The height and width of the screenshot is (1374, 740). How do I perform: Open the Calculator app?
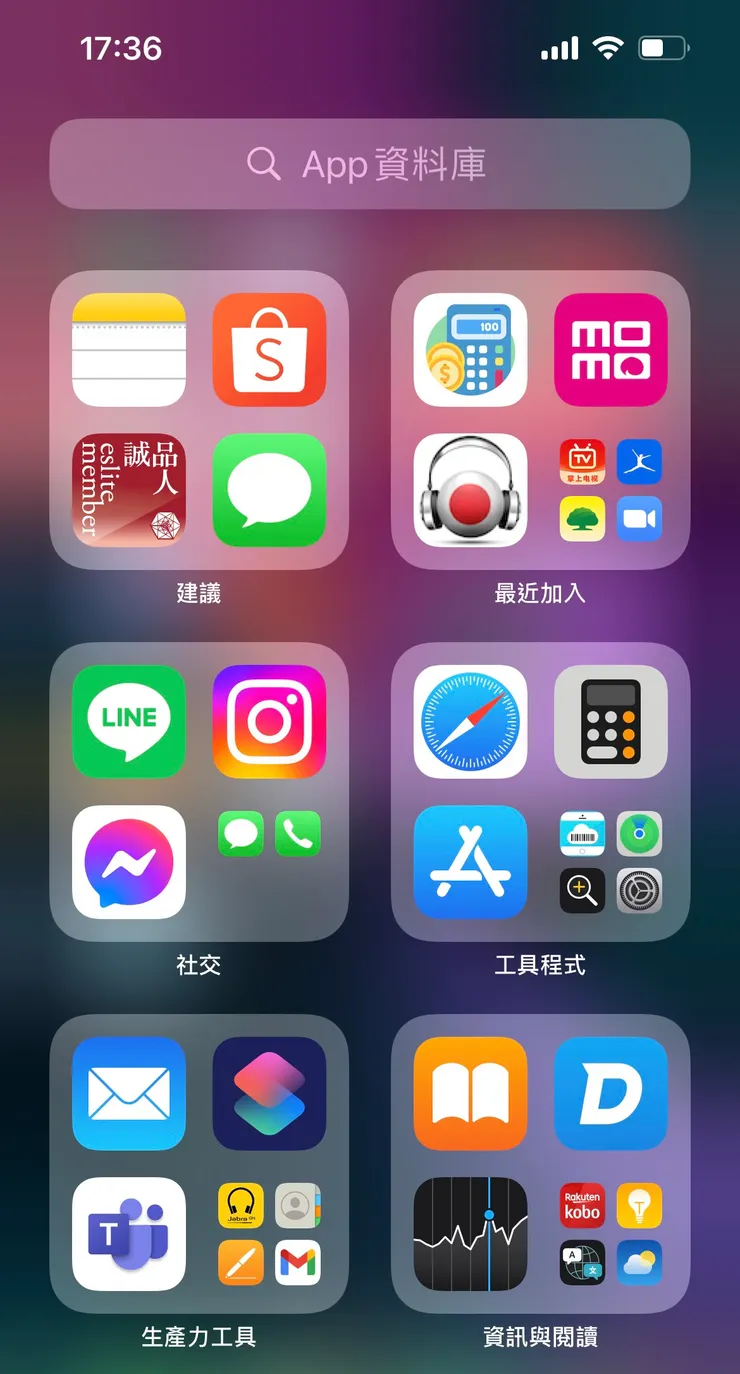[611, 723]
